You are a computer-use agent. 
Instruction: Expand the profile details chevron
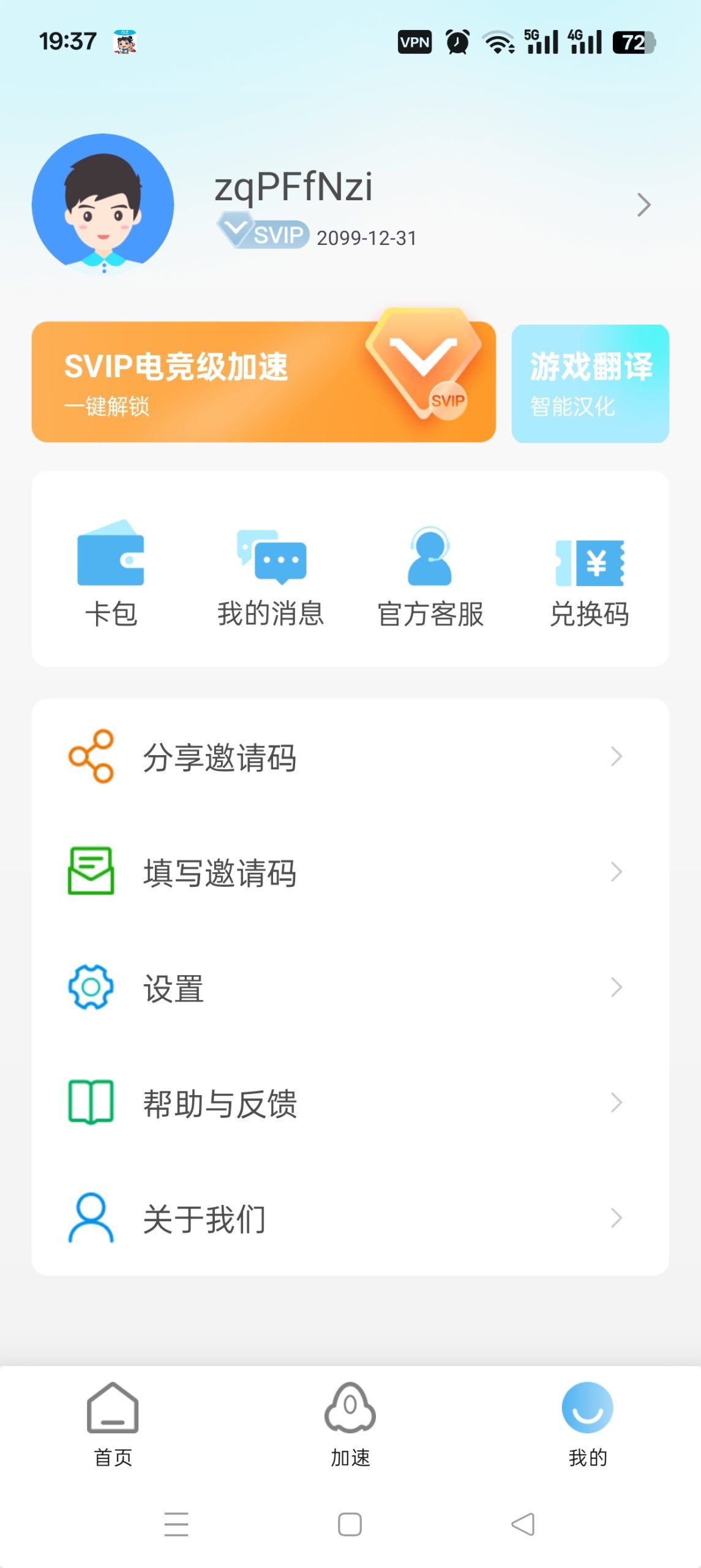click(643, 205)
